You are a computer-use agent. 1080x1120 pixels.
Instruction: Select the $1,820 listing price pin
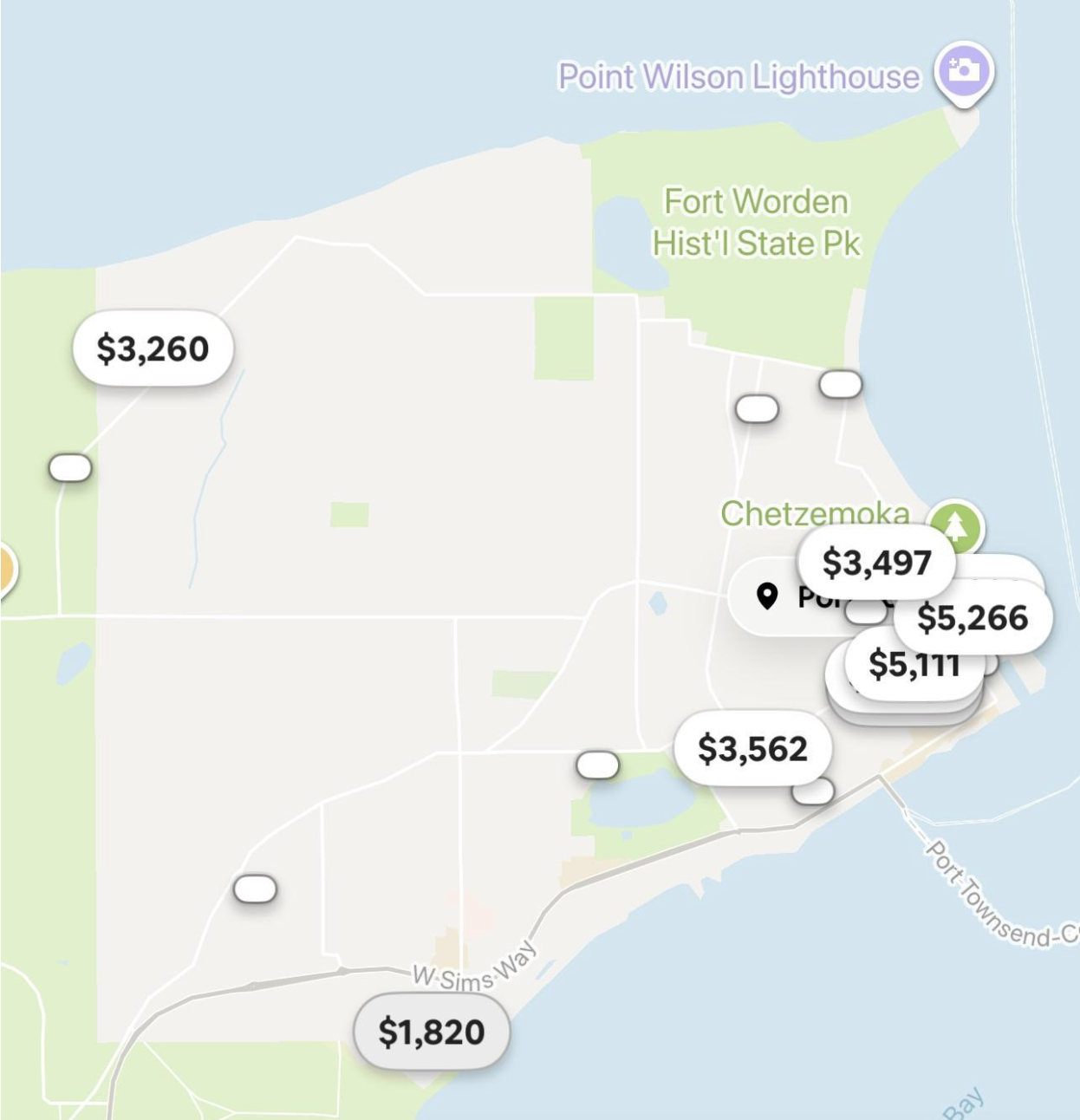432,1032
